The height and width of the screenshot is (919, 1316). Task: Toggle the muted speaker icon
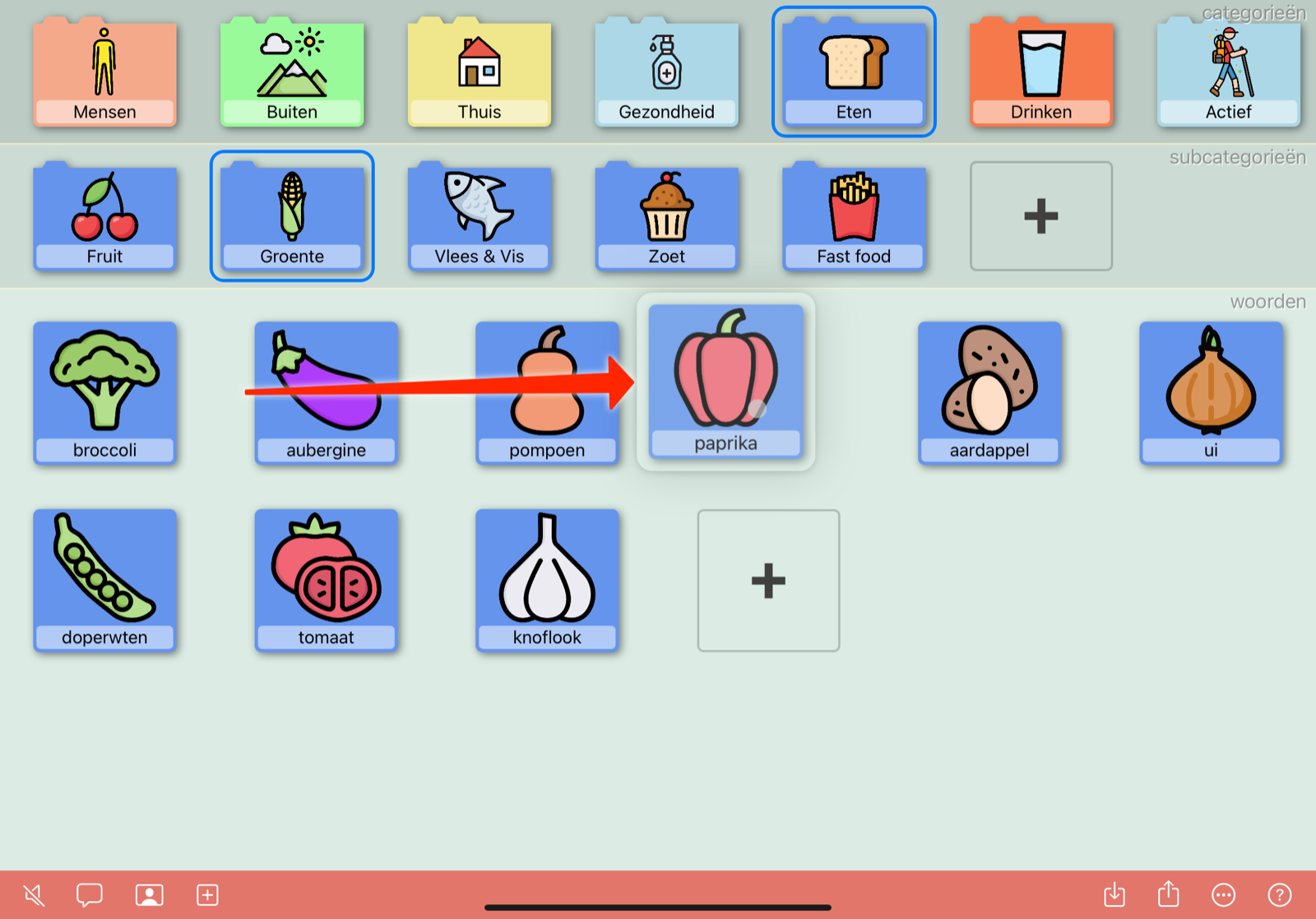[35, 894]
